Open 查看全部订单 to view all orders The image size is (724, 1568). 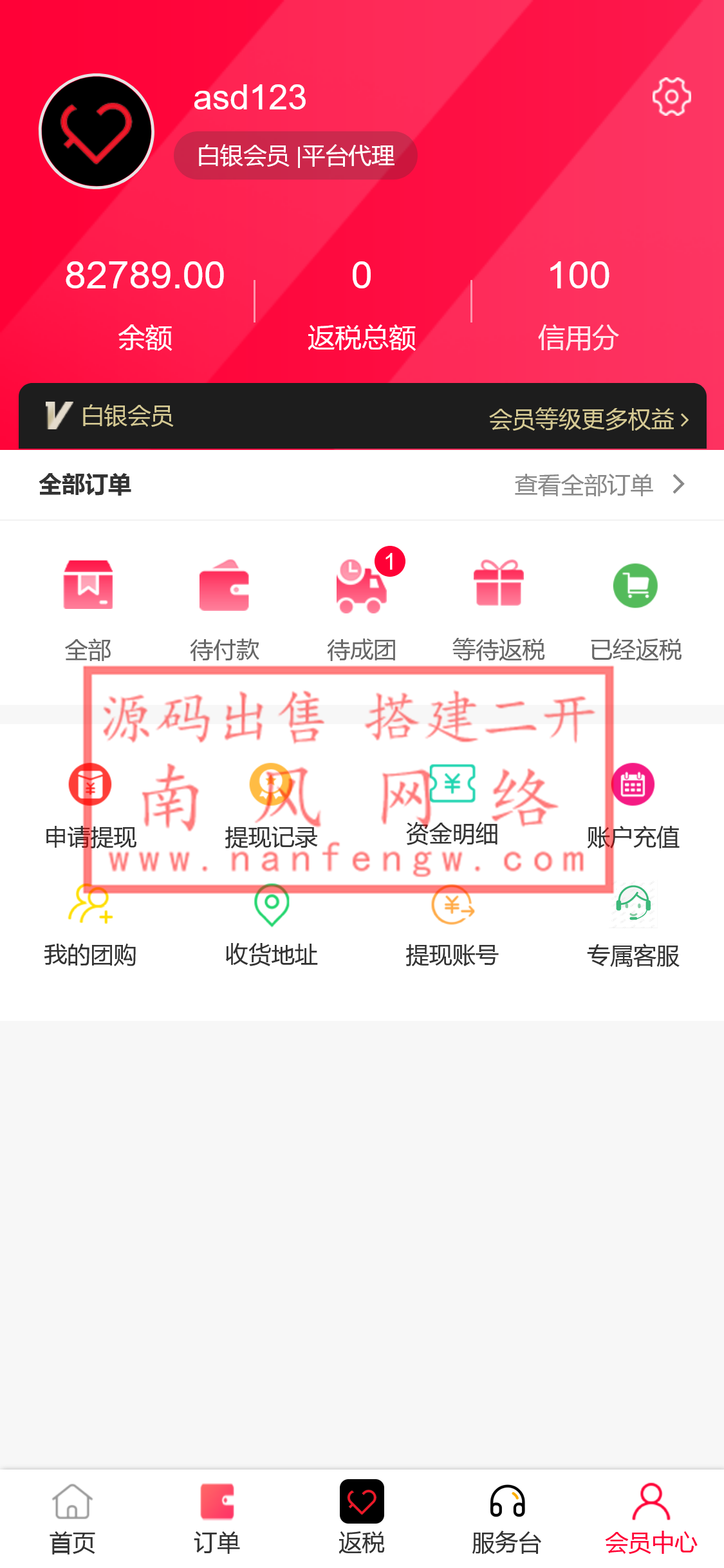[x=599, y=485]
